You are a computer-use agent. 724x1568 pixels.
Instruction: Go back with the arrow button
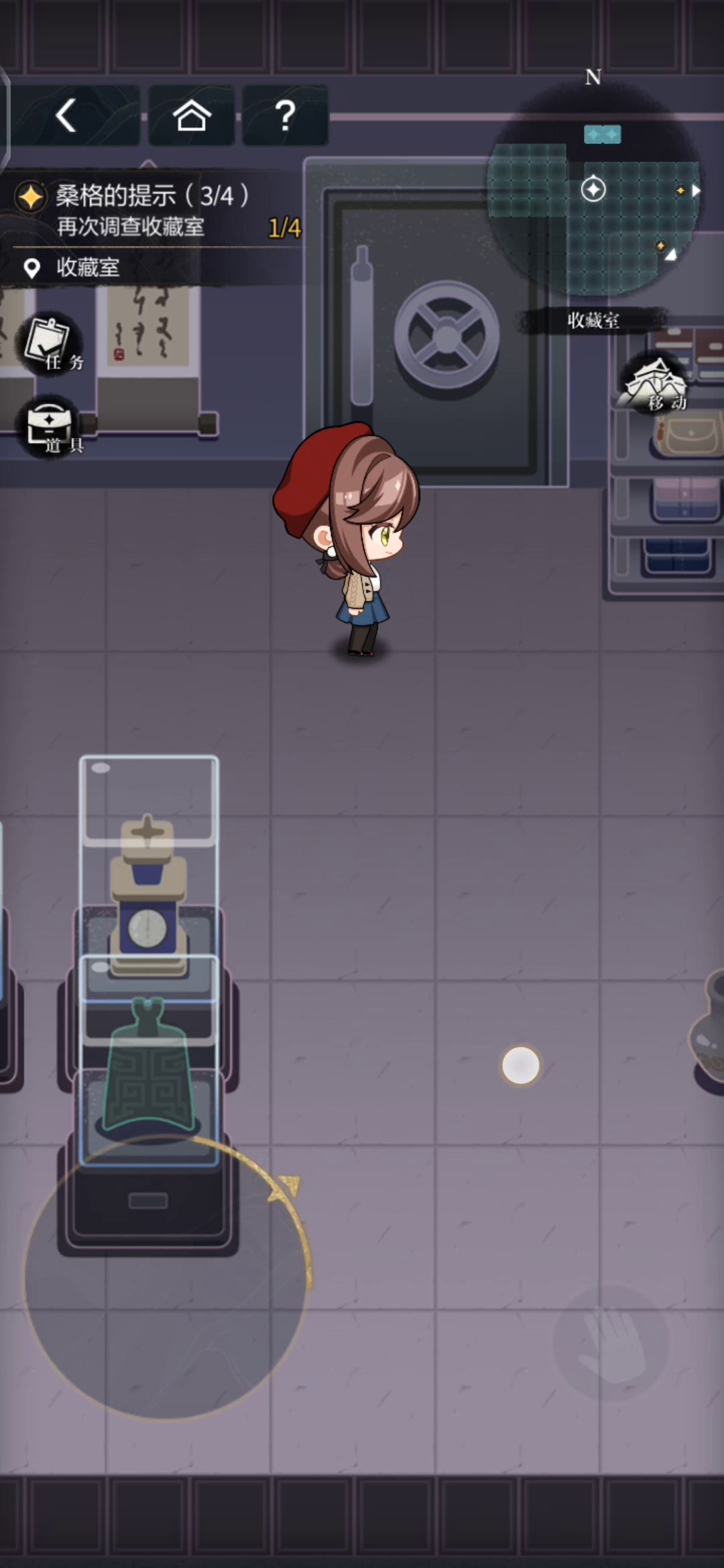pos(66,115)
